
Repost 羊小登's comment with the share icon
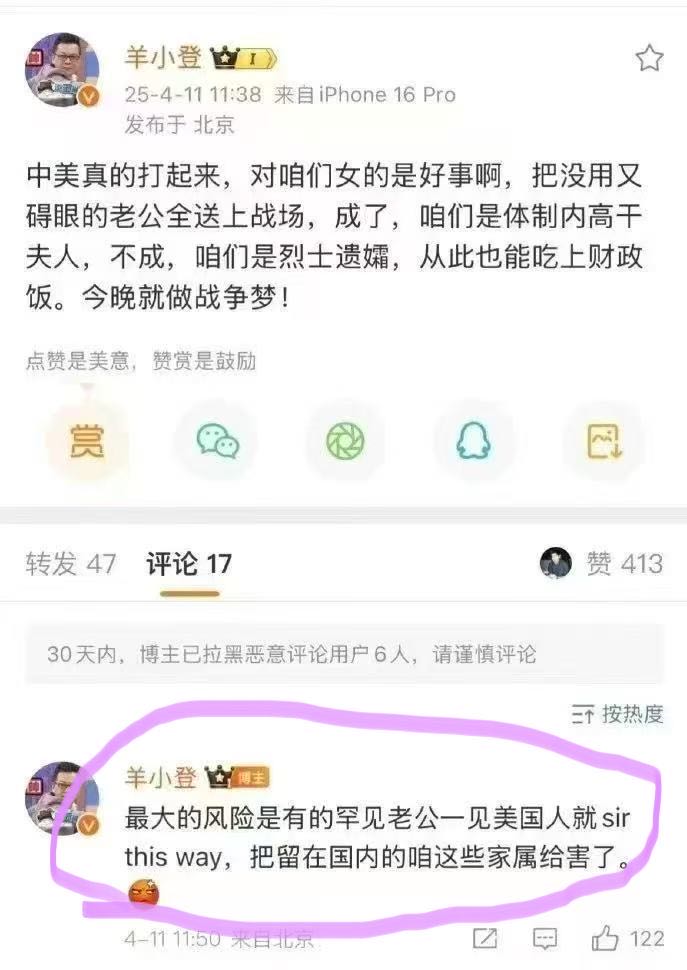485,938
